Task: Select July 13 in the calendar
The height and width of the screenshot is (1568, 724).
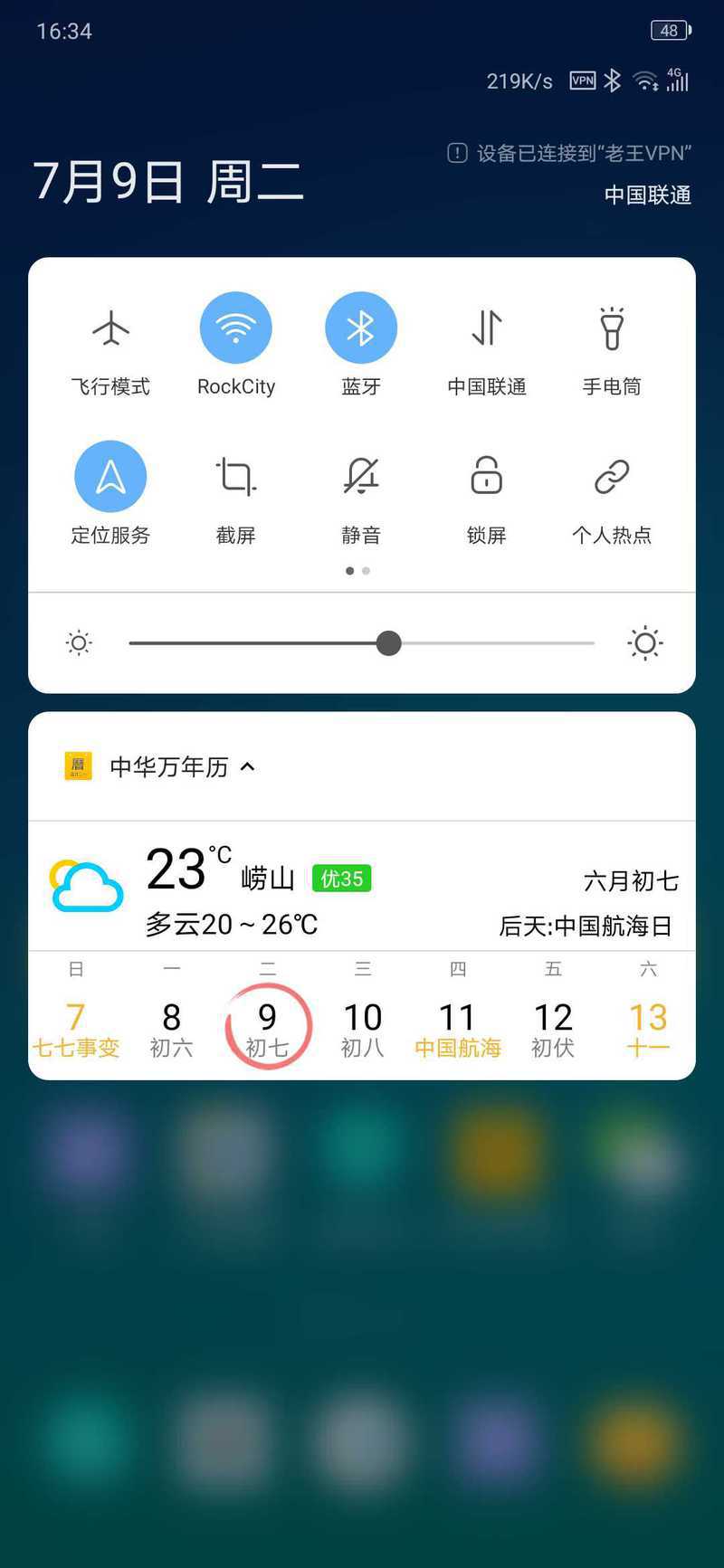Action: [648, 1030]
